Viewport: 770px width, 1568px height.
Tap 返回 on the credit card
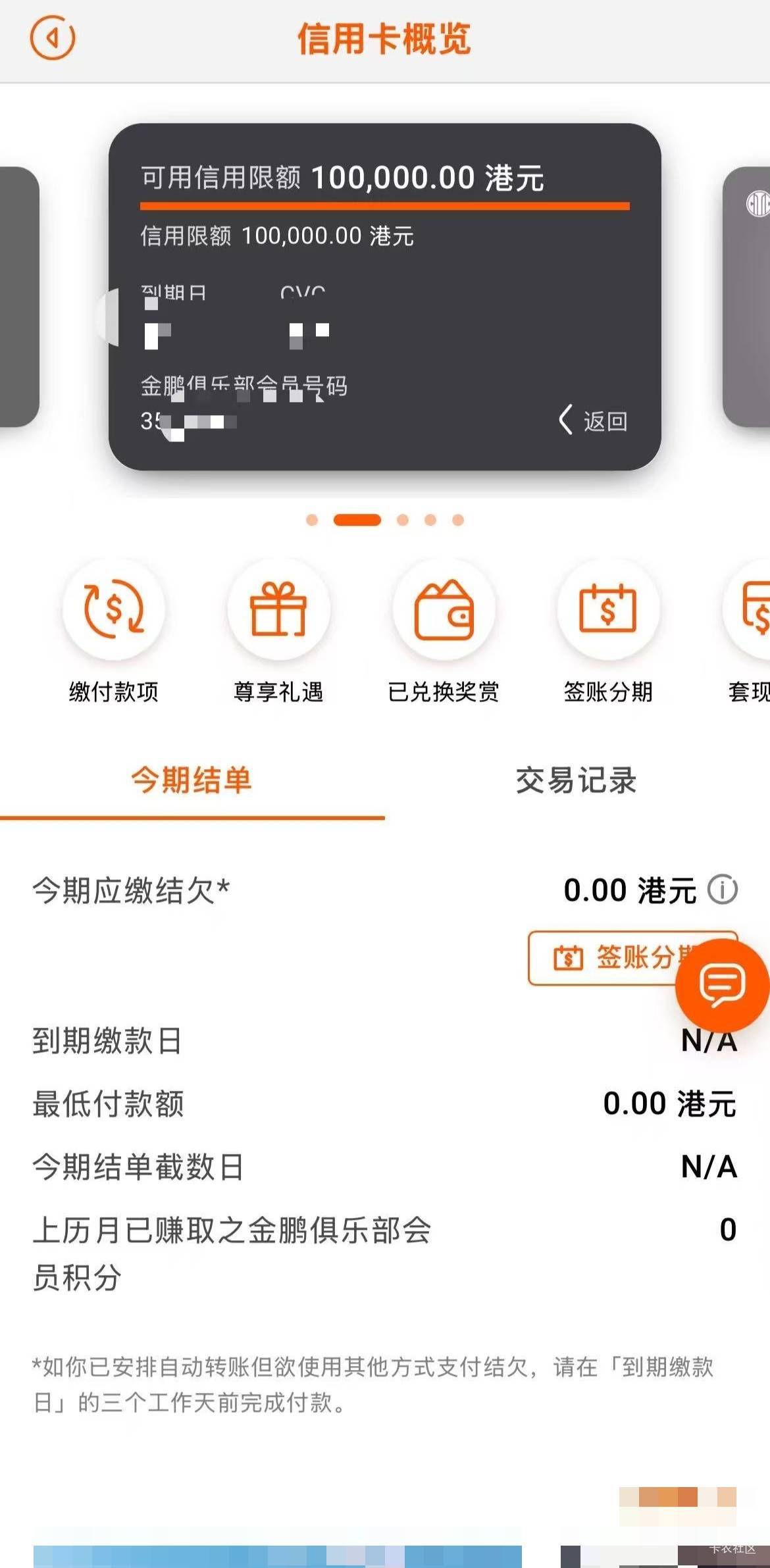click(x=593, y=420)
